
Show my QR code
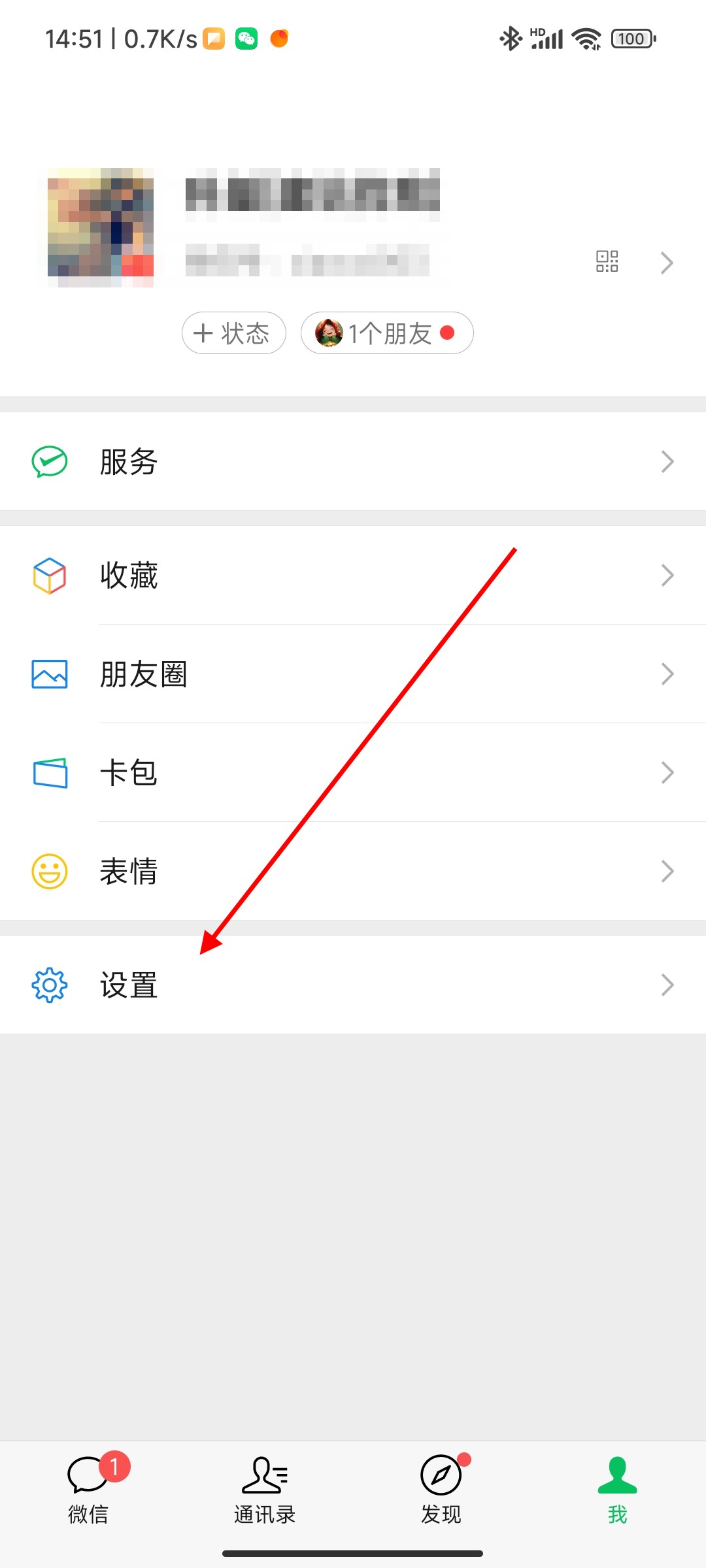click(607, 261)
